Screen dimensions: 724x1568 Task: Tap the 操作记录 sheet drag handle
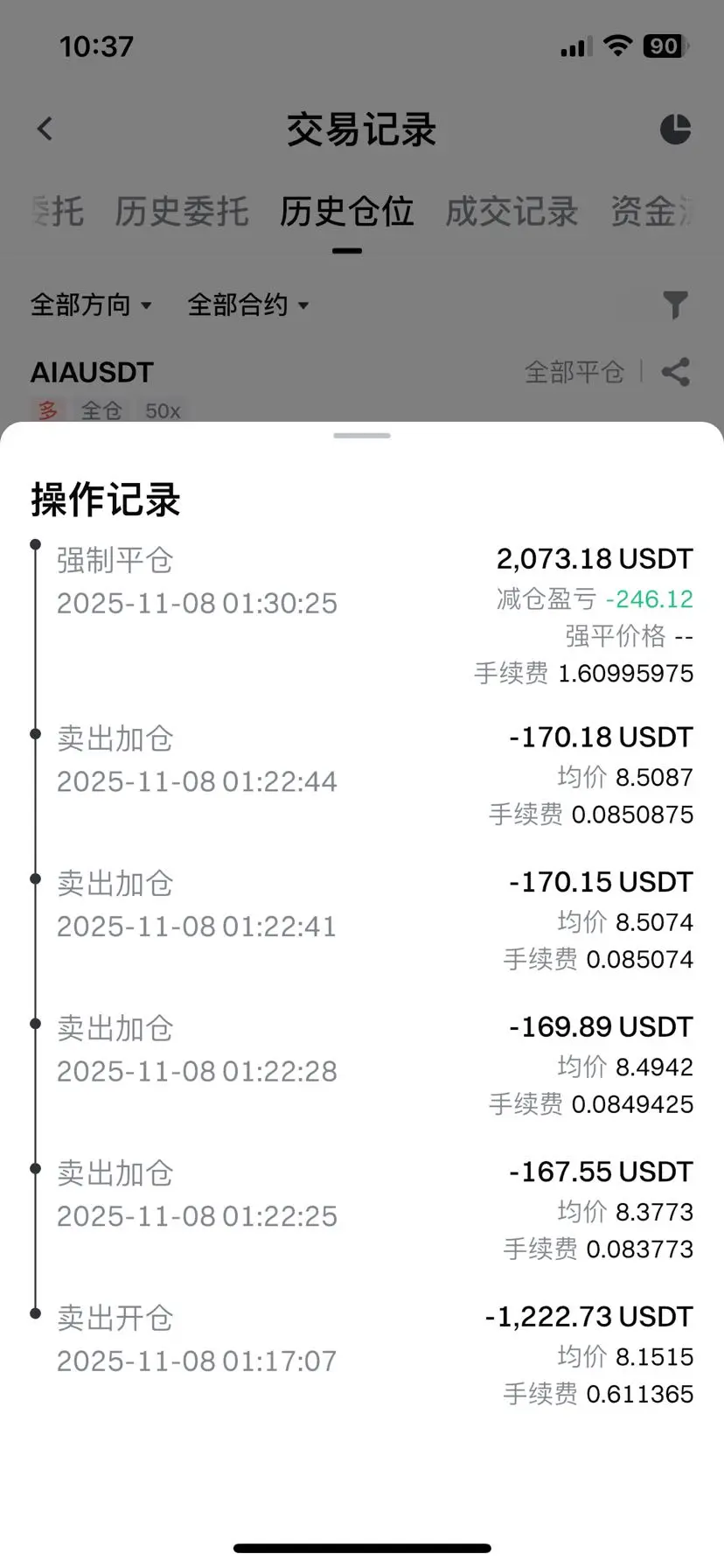point(362,435)
